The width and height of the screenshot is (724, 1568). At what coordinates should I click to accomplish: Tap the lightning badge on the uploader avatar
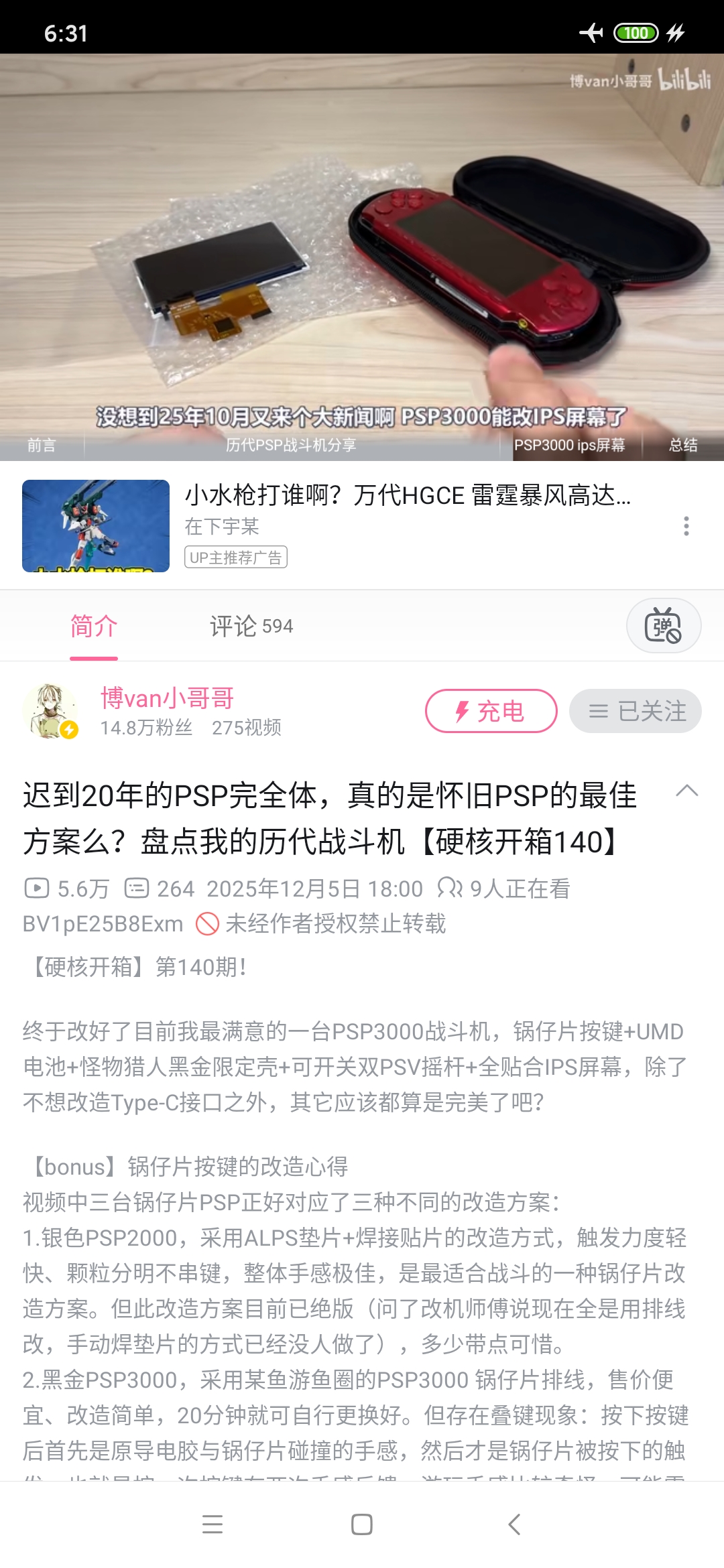pos(70,730)
